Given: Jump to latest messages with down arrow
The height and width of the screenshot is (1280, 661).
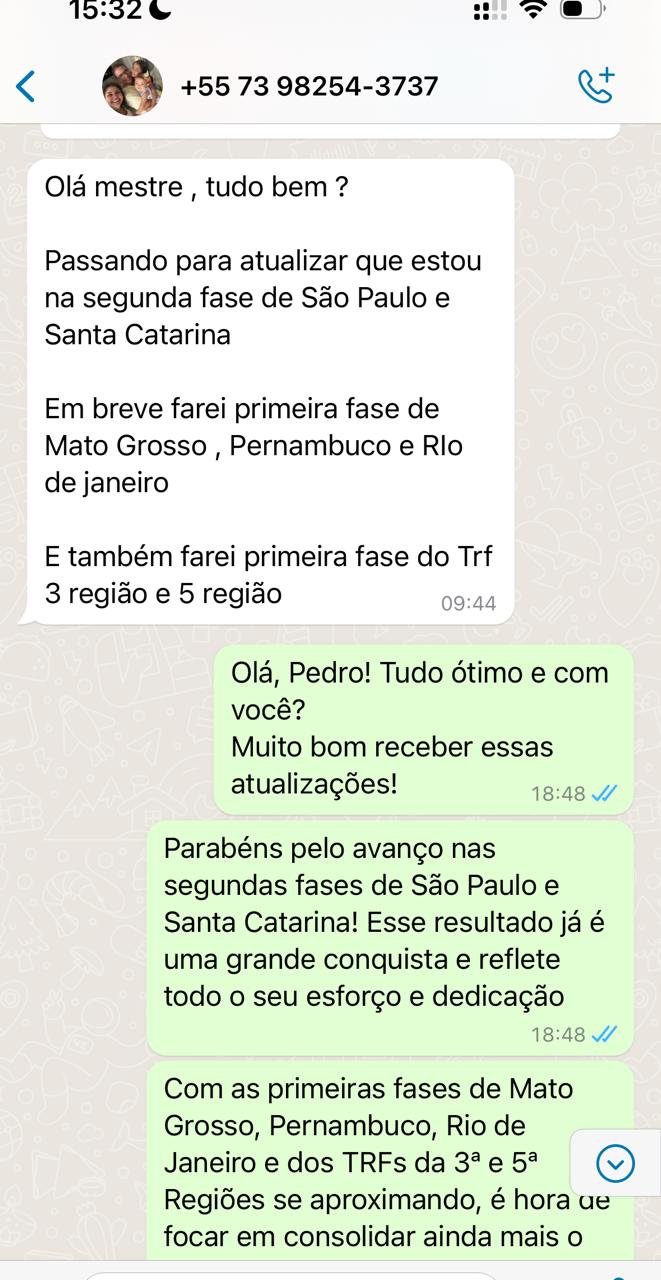Looking at the screenshot, I should tap(615, 1163).
